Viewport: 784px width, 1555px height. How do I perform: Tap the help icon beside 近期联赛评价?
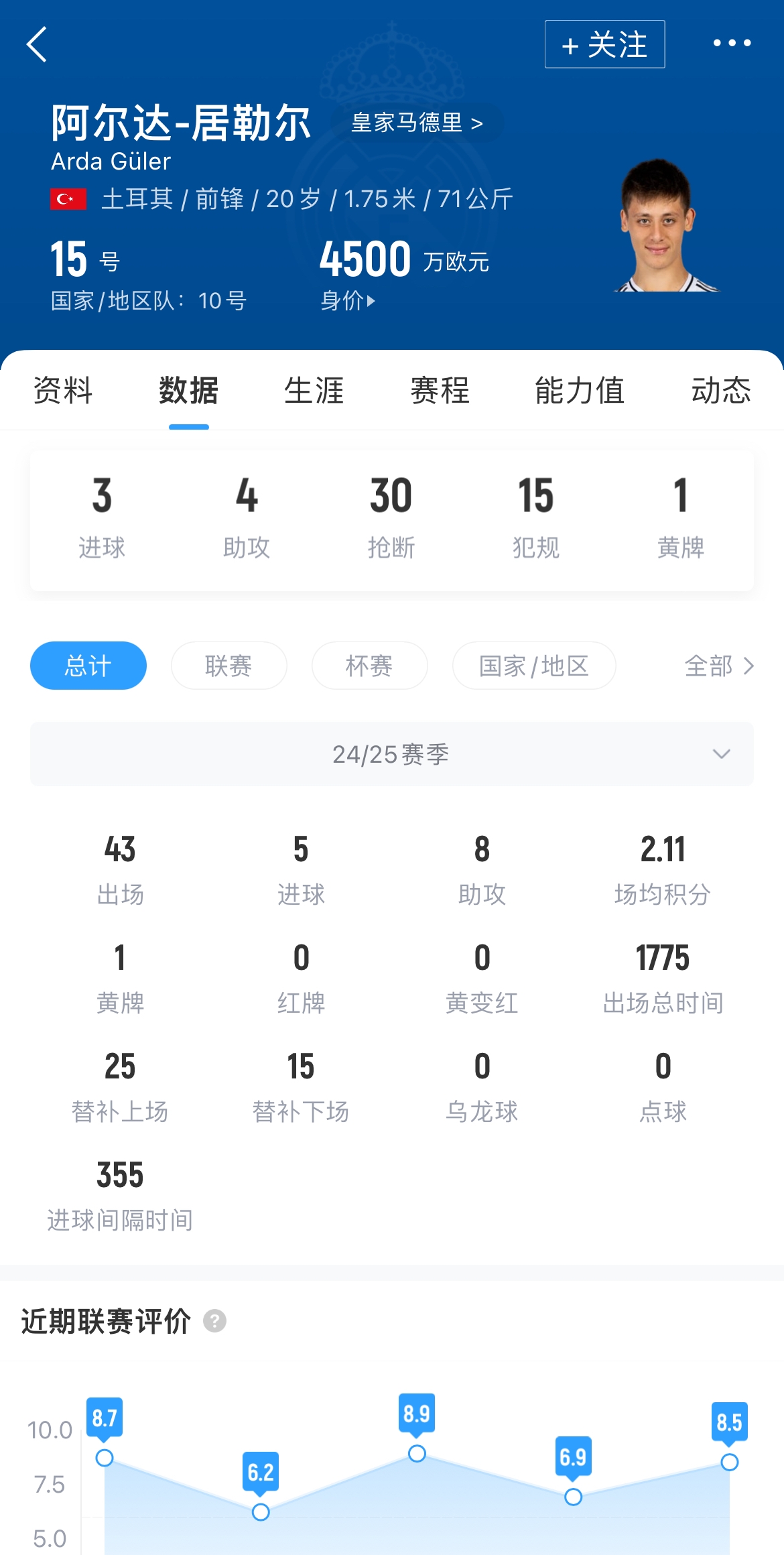click(214, 1321)
